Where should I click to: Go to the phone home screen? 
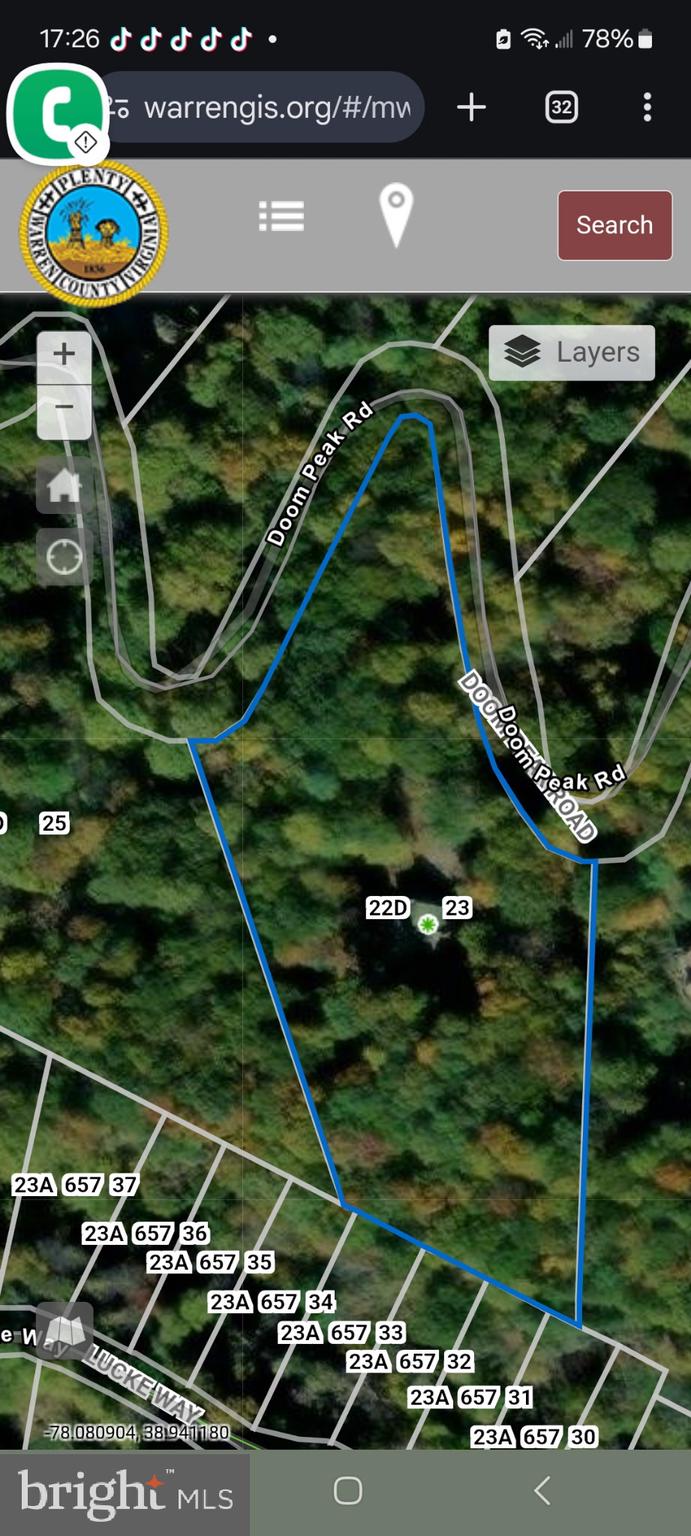347,1491
